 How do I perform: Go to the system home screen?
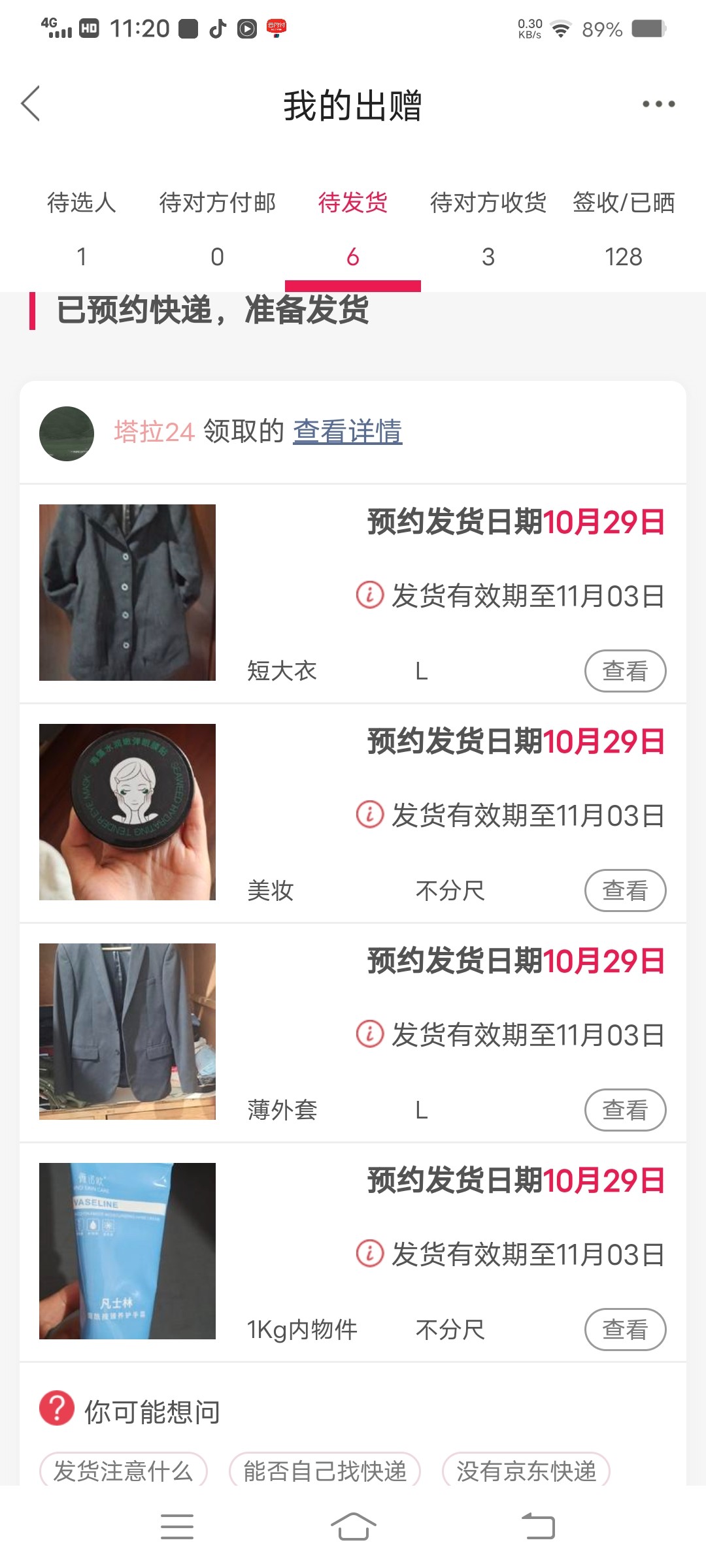click(353, 1527)
